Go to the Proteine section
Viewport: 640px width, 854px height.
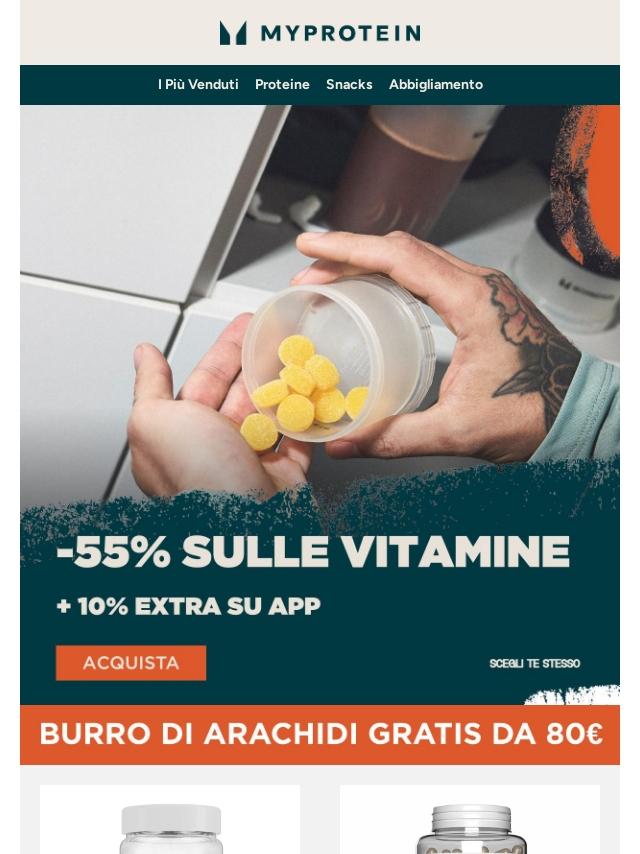tap(282, 85)
